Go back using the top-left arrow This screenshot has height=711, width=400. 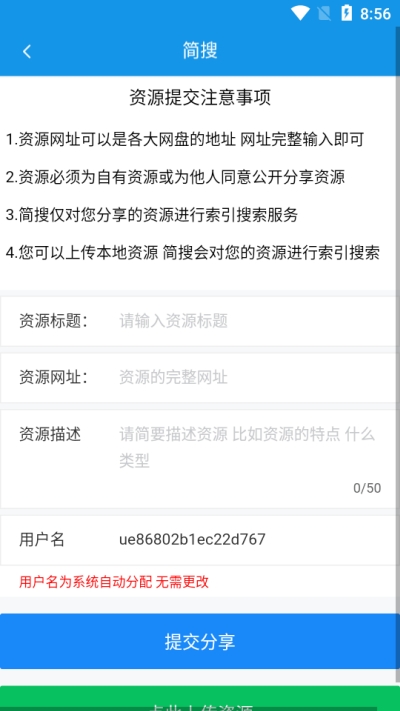pyautogui.click(x=27, y=51)
